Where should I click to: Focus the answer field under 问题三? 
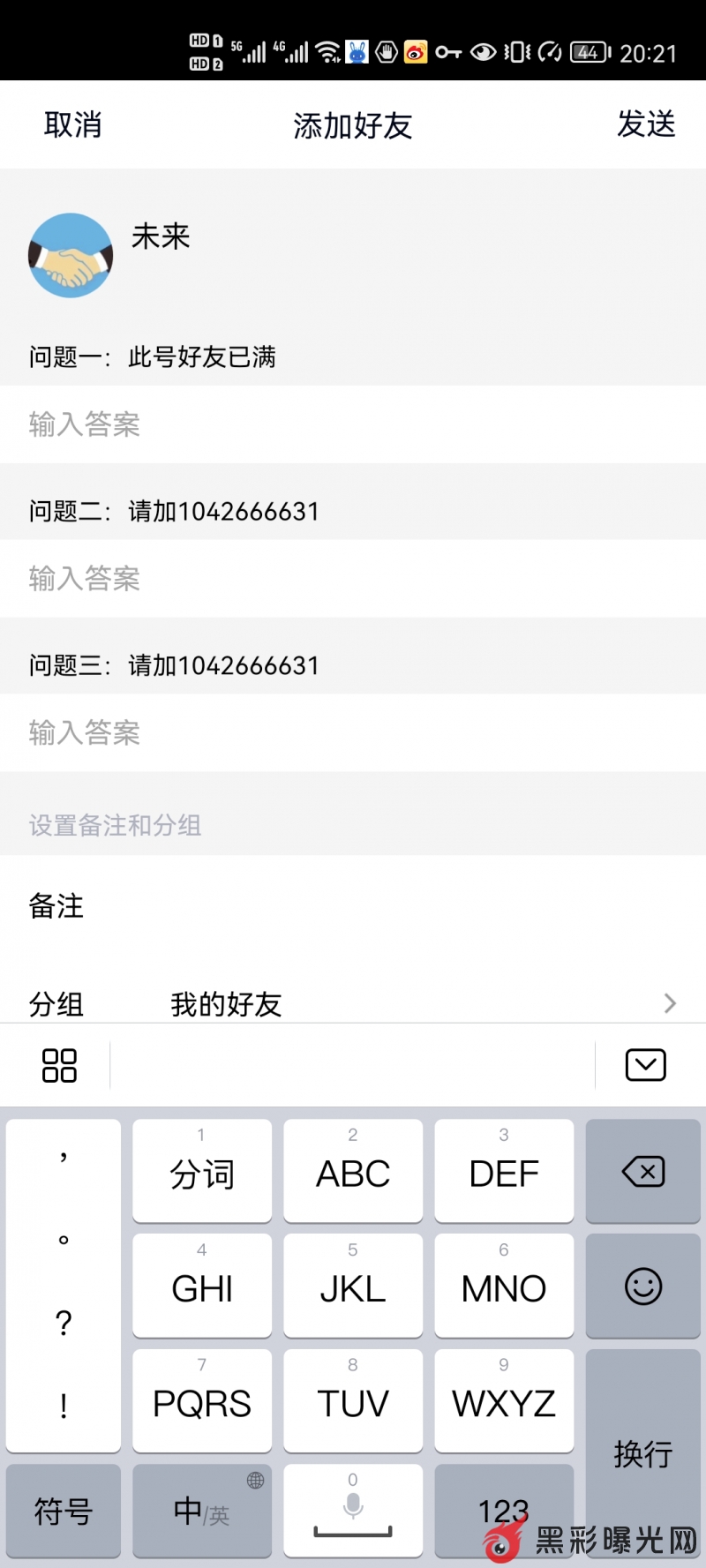(353, 732)
